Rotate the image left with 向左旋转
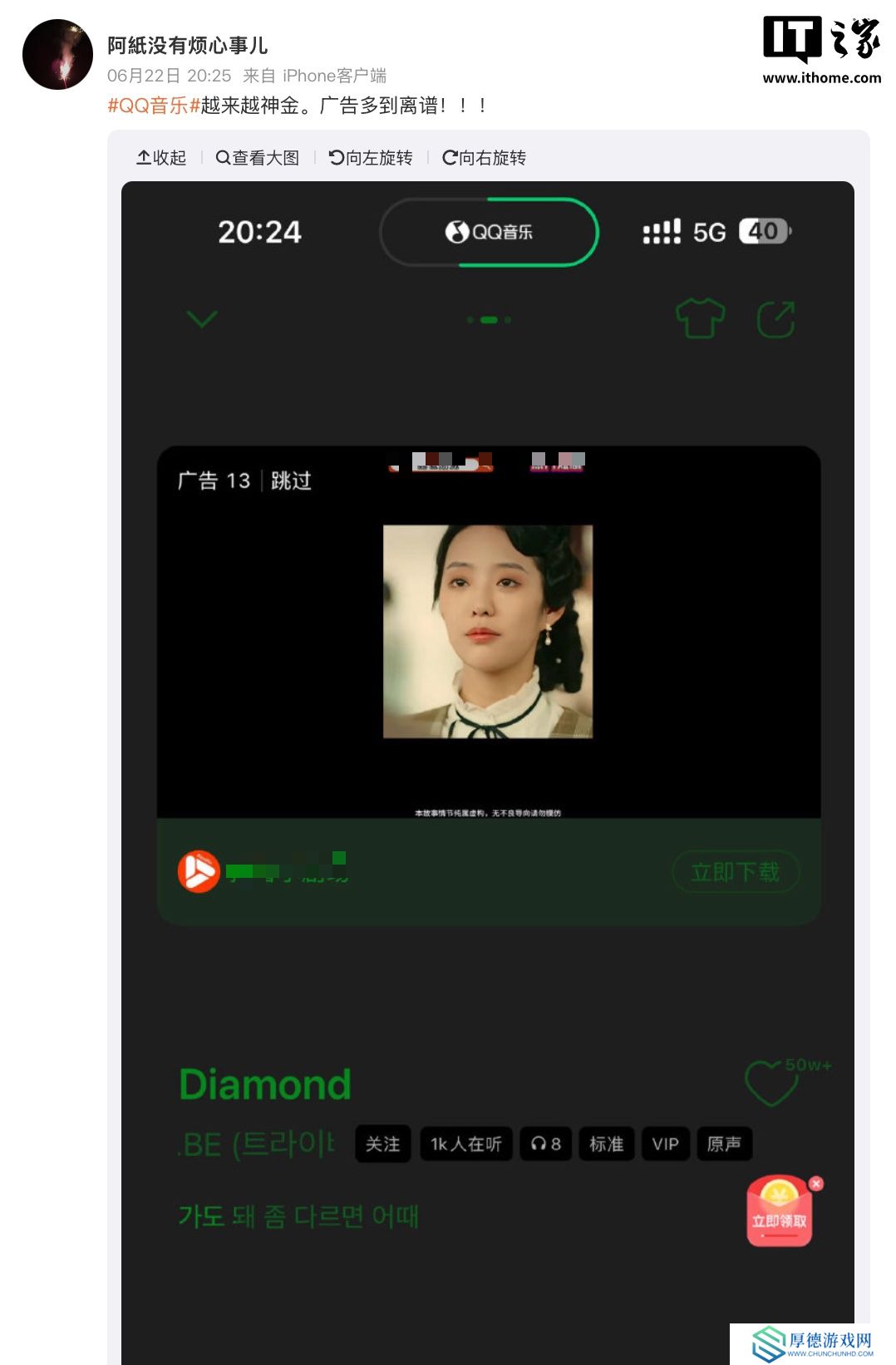The width and height of the screenshot is (896, 1365). click(x=371, y=158)
